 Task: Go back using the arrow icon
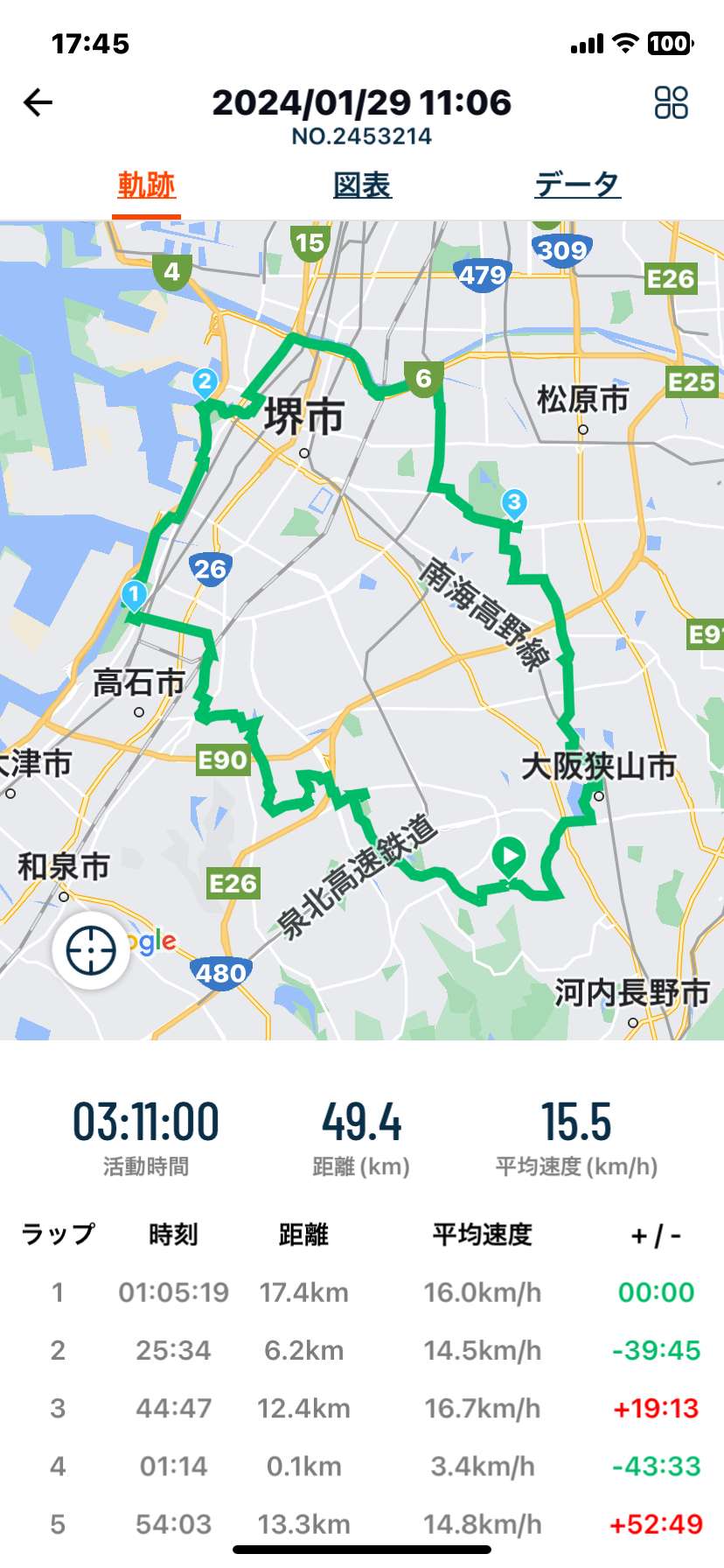coord(38,102)
